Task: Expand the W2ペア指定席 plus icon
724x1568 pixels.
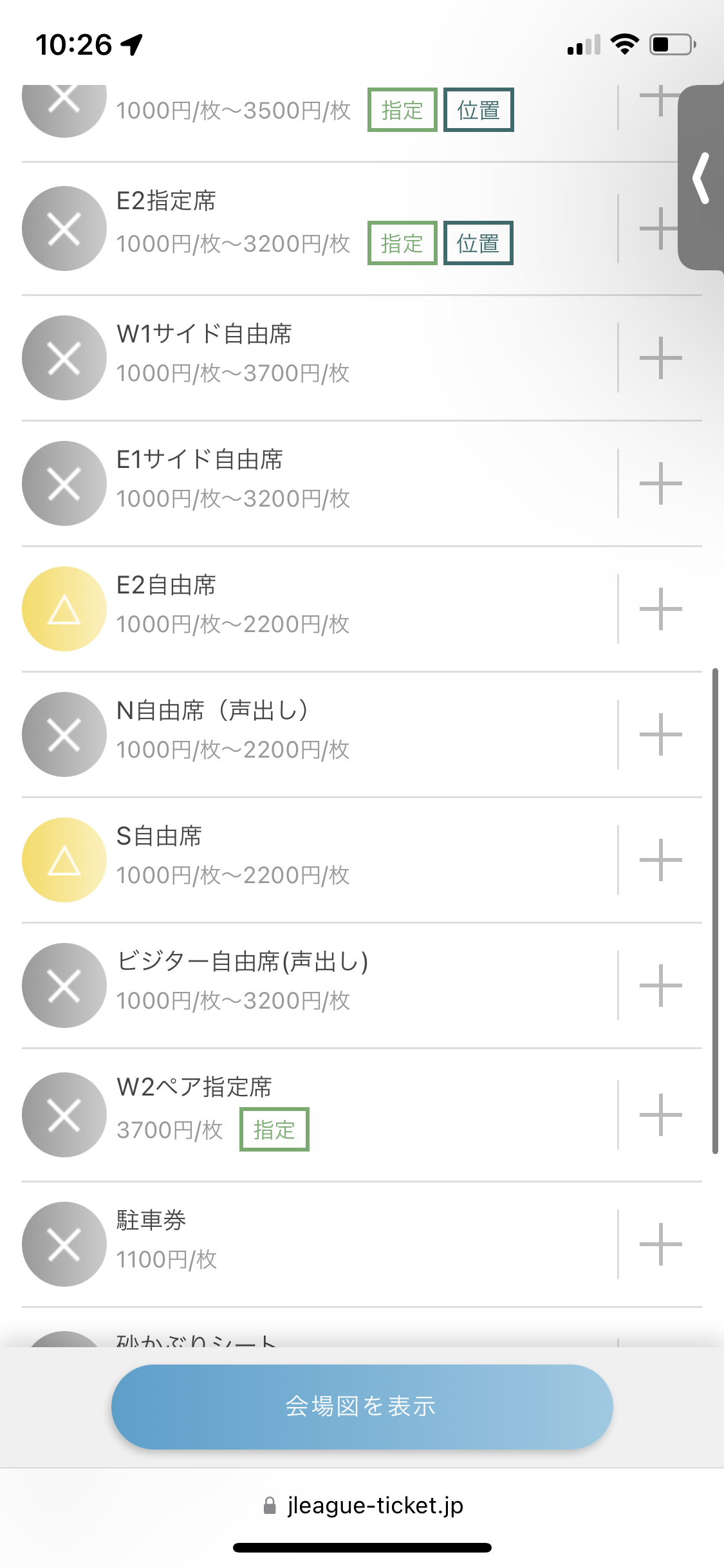Action: point(660,1115)
